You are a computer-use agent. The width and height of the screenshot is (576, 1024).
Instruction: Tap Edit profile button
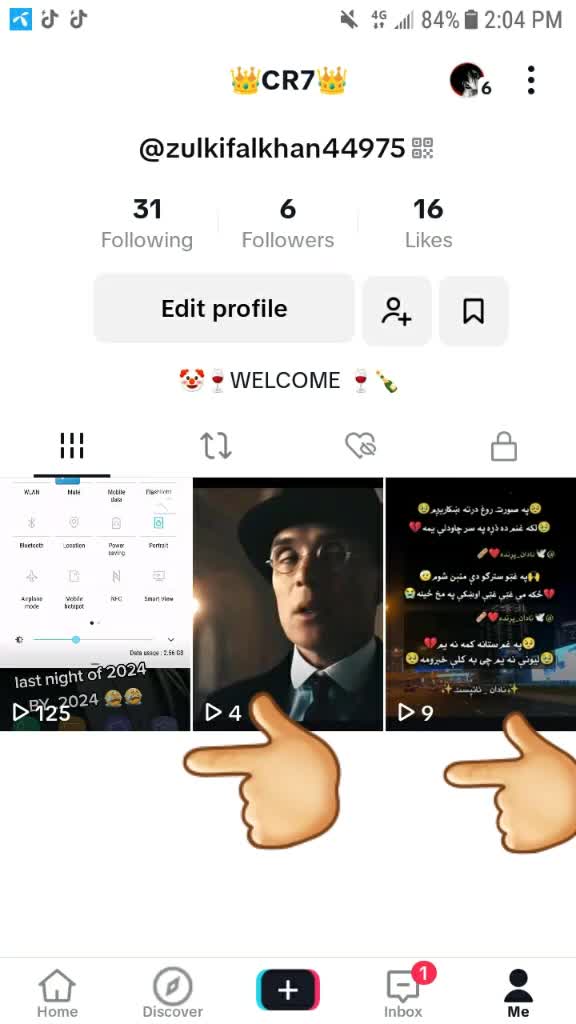click(x=224, y=309)
